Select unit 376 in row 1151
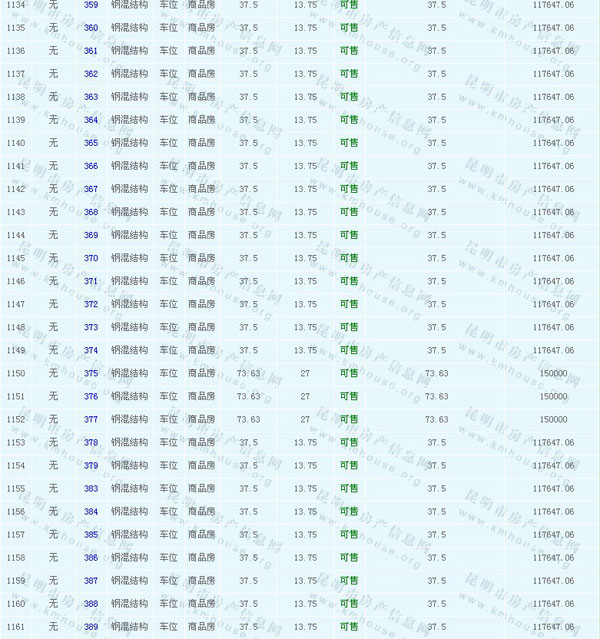This screenshot has width=600, height=639. coord(91,396)
